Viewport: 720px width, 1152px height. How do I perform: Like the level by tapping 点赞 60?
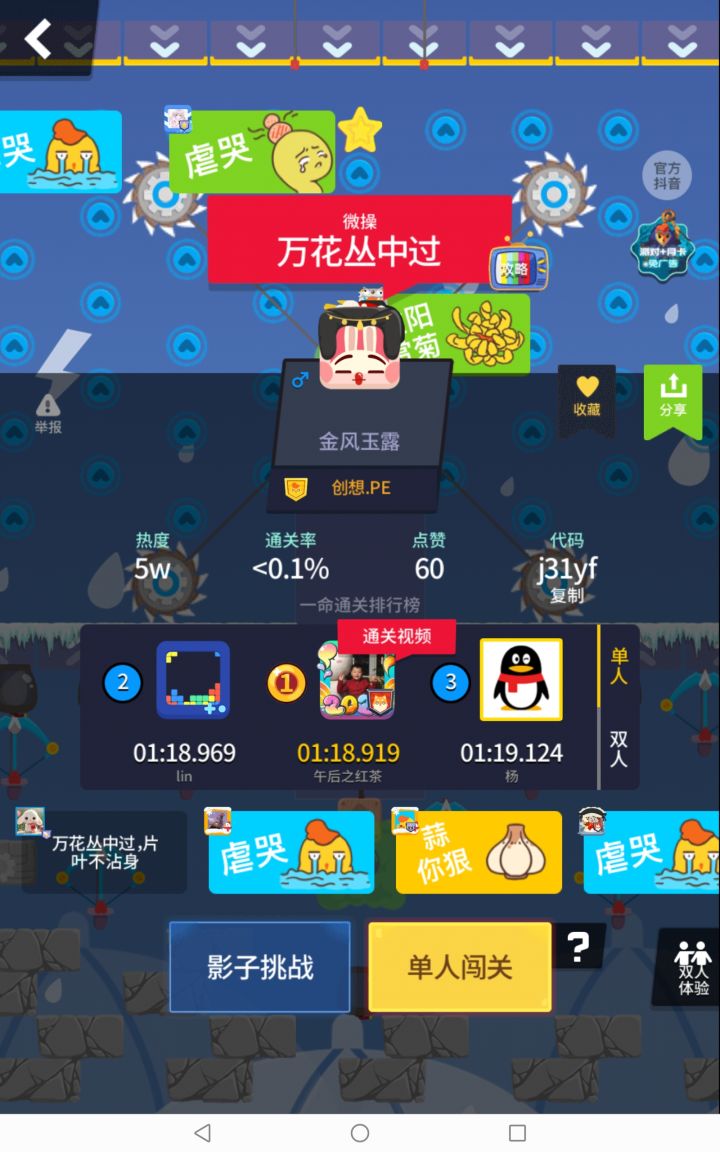point(428,555)
